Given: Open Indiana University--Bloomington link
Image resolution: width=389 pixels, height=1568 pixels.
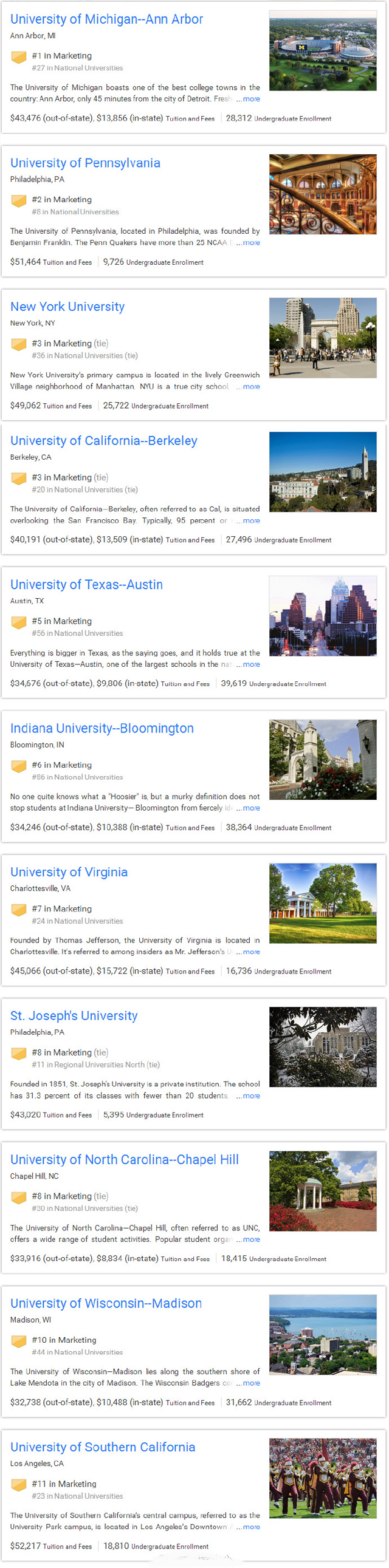Looking at the screenshot, I should coord(102,728).
